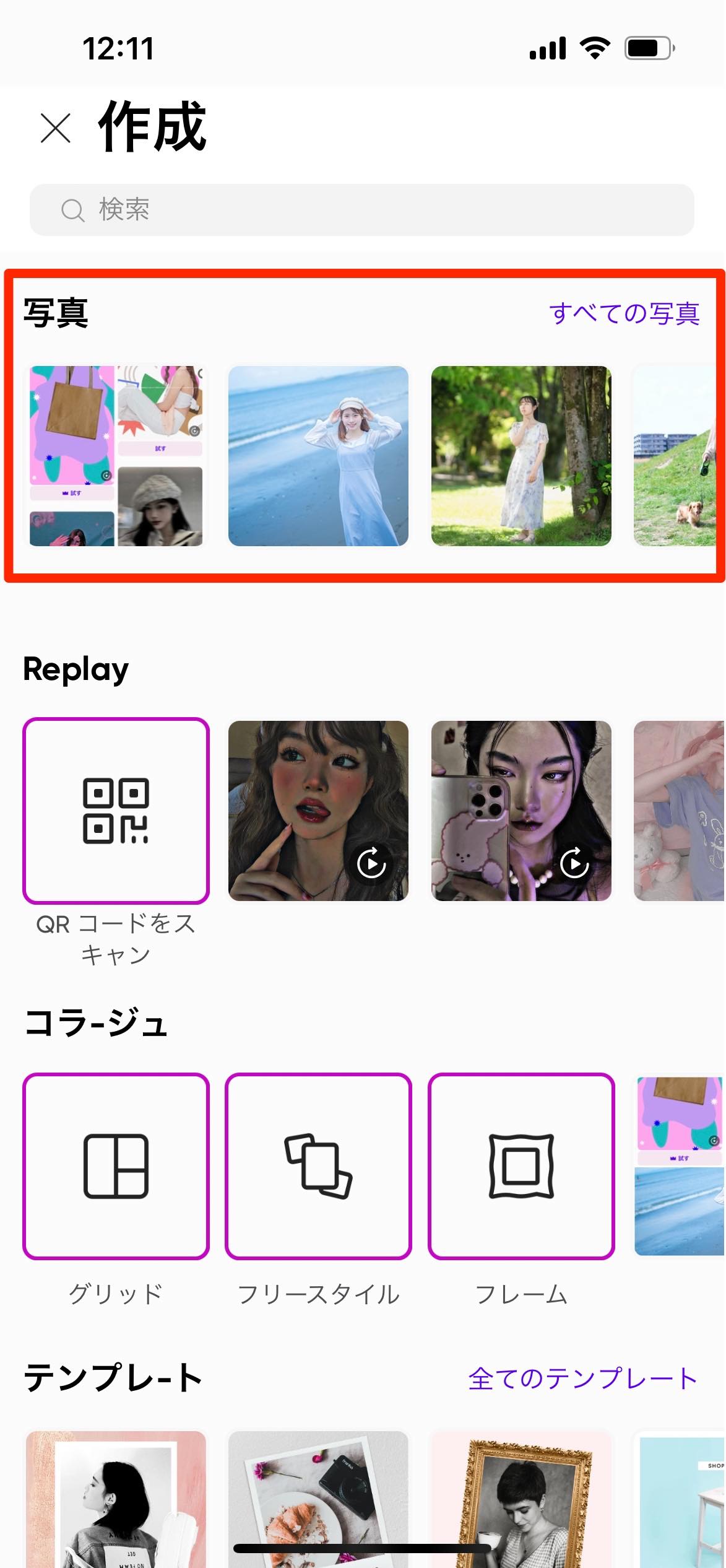Viewport: 726px width, 1568px height.
Task: Open the purple tote bag collage thumbnail
Action: click(116, 456)
